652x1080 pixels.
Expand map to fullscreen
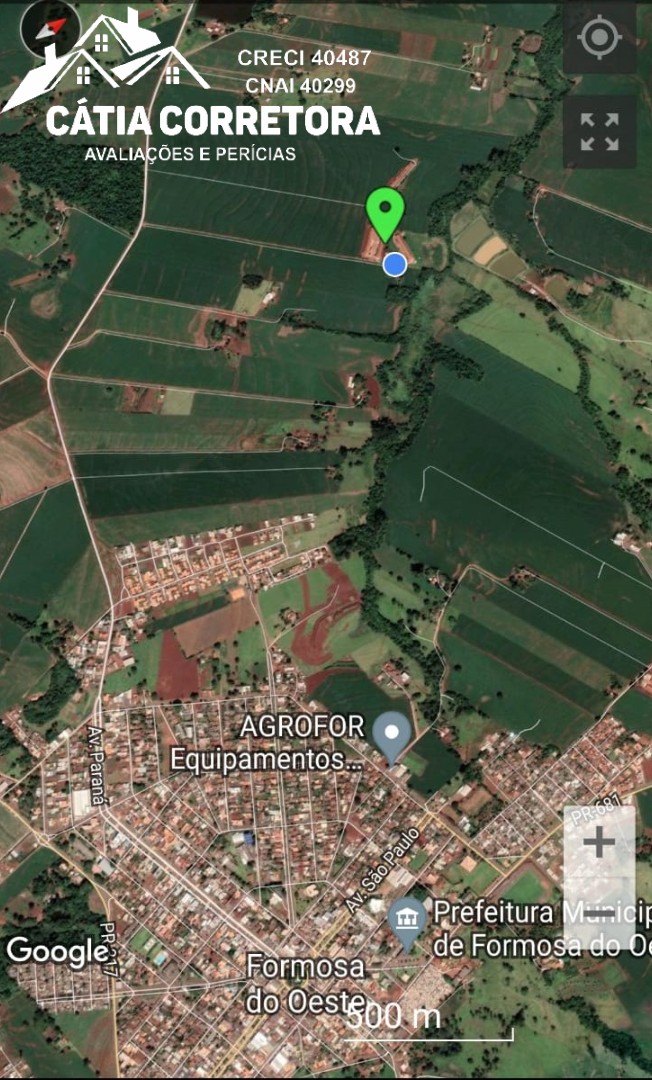coord(600,132)
